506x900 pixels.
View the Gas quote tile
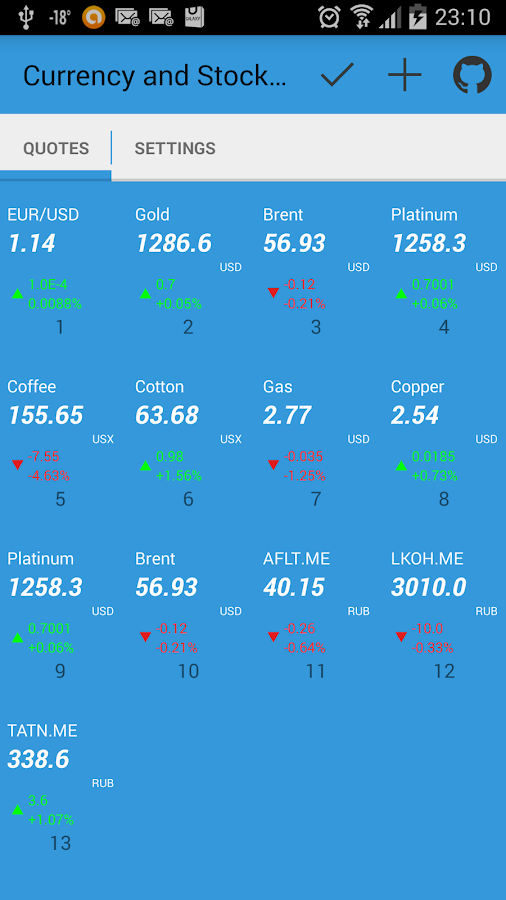pyautogui.click(x=316, y=443)
